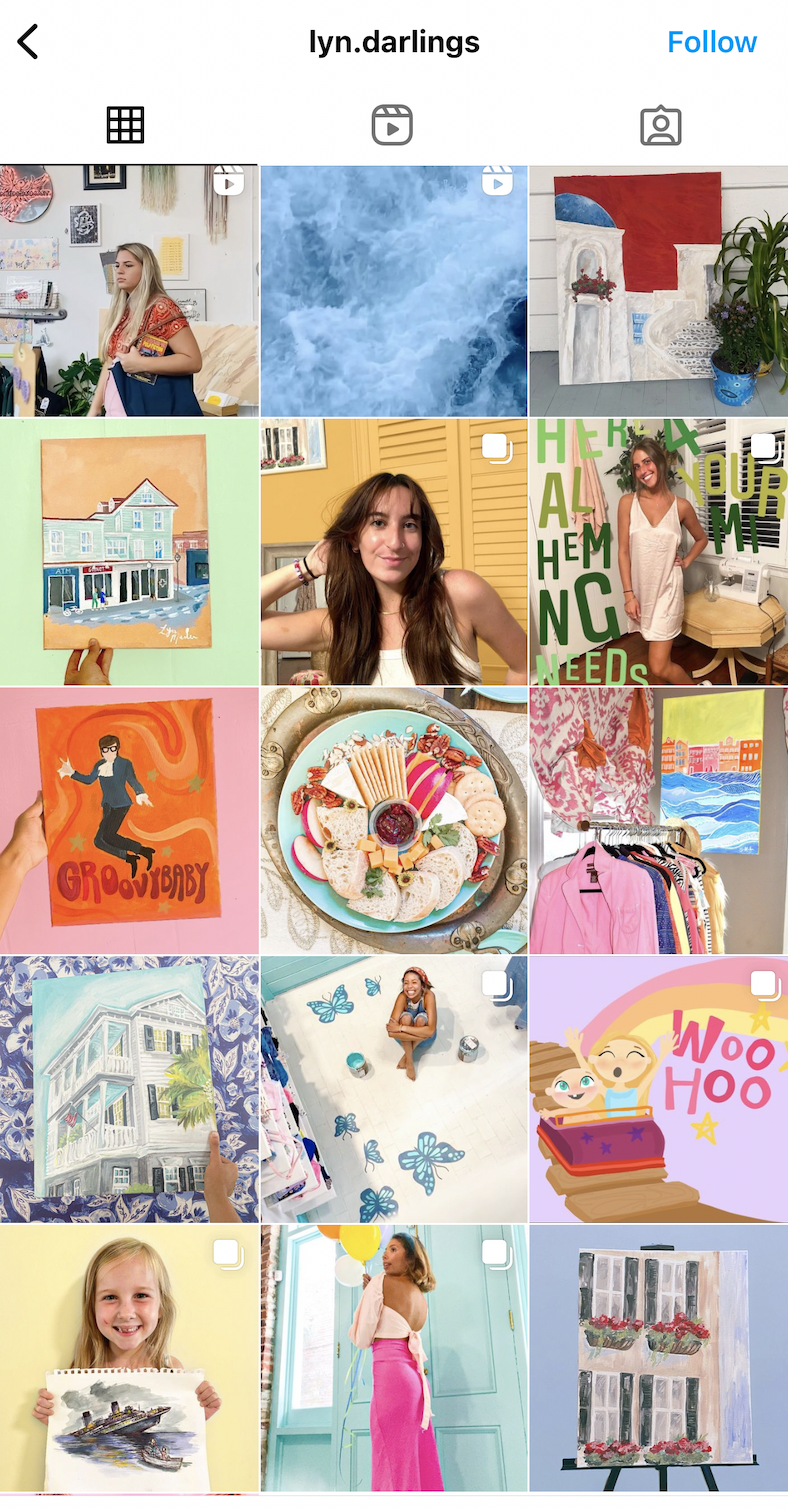
Task: Switch to the posts grid tab
Action: click(126, 125)
